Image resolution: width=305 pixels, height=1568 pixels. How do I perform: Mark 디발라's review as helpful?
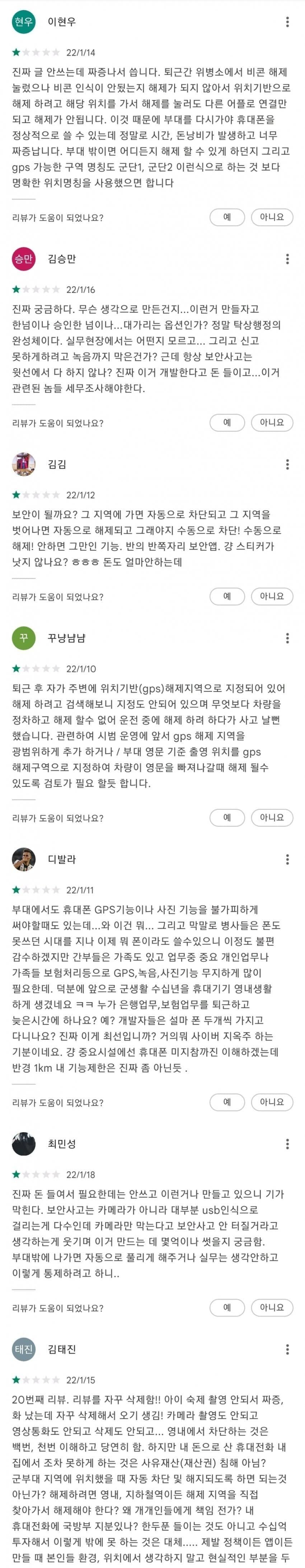(226, 1102)
